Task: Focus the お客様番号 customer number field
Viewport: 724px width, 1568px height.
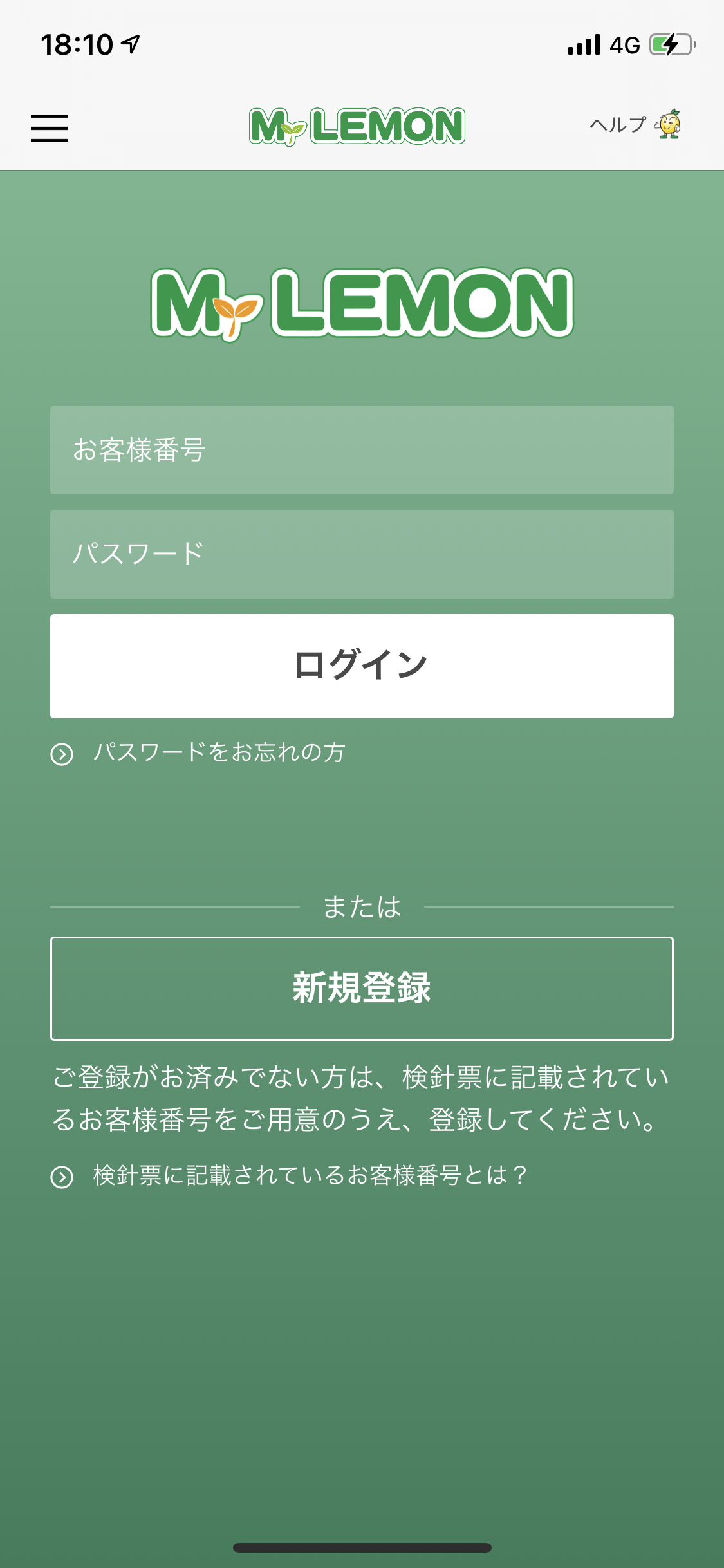Action: click(362, 450)
